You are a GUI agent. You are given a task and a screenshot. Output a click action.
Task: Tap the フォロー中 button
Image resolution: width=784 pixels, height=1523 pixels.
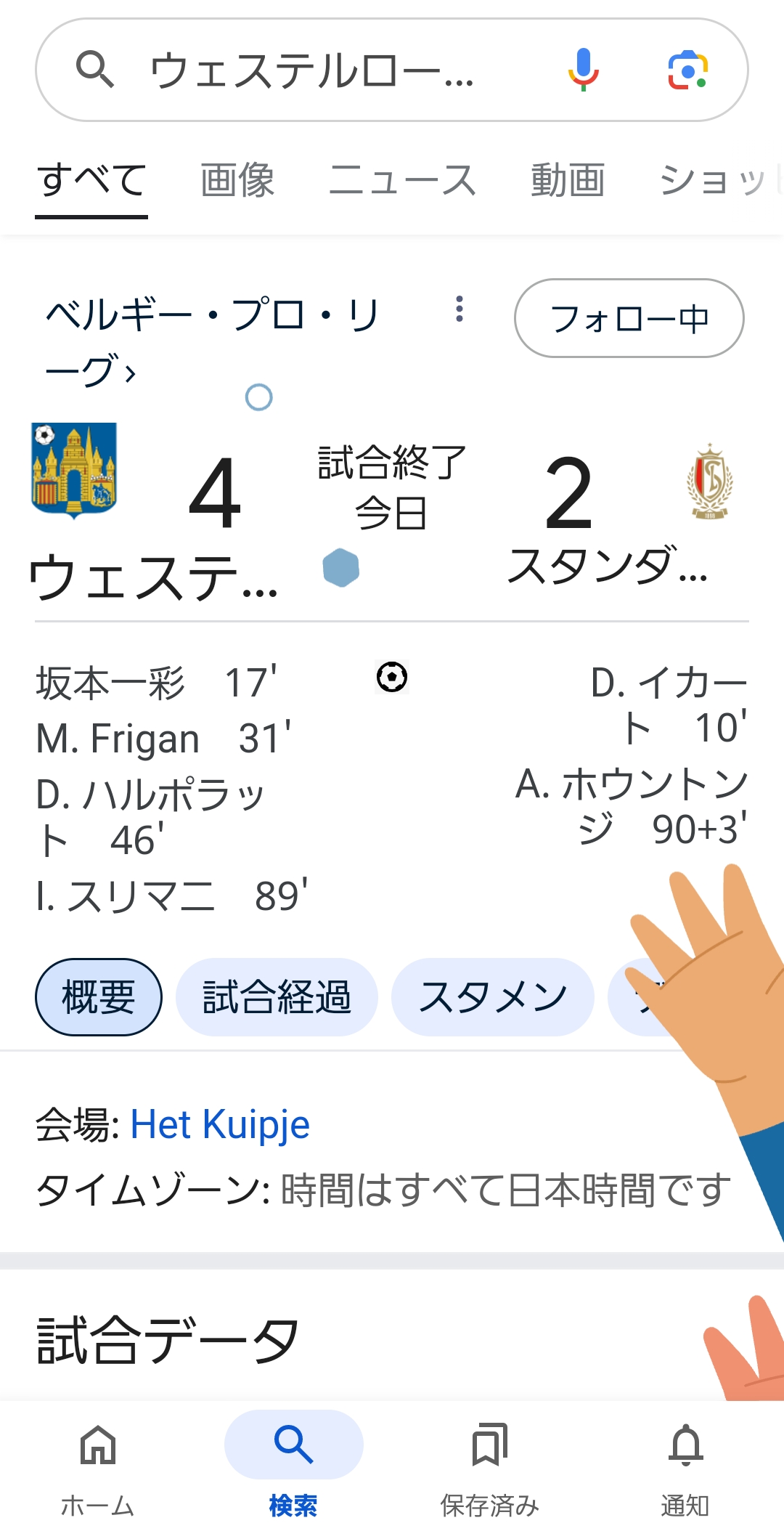[x=629, y=318]
